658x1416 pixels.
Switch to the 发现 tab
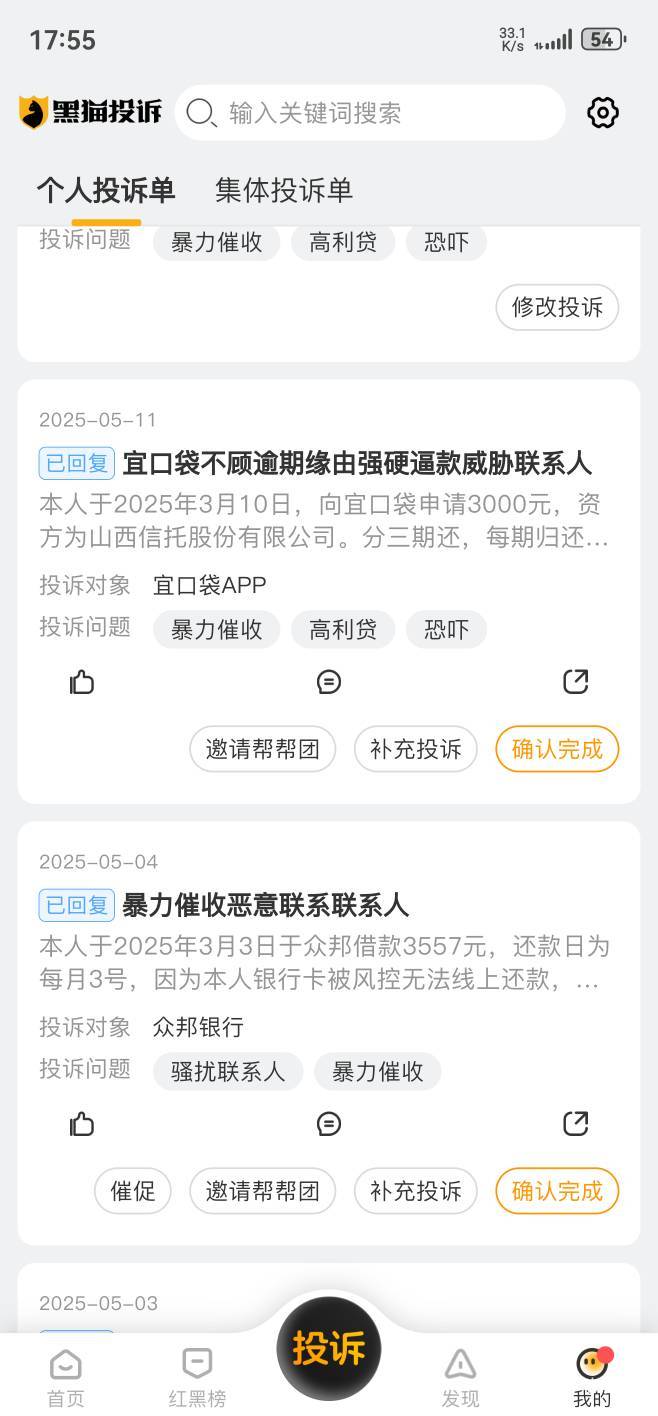click(460, 1378)
